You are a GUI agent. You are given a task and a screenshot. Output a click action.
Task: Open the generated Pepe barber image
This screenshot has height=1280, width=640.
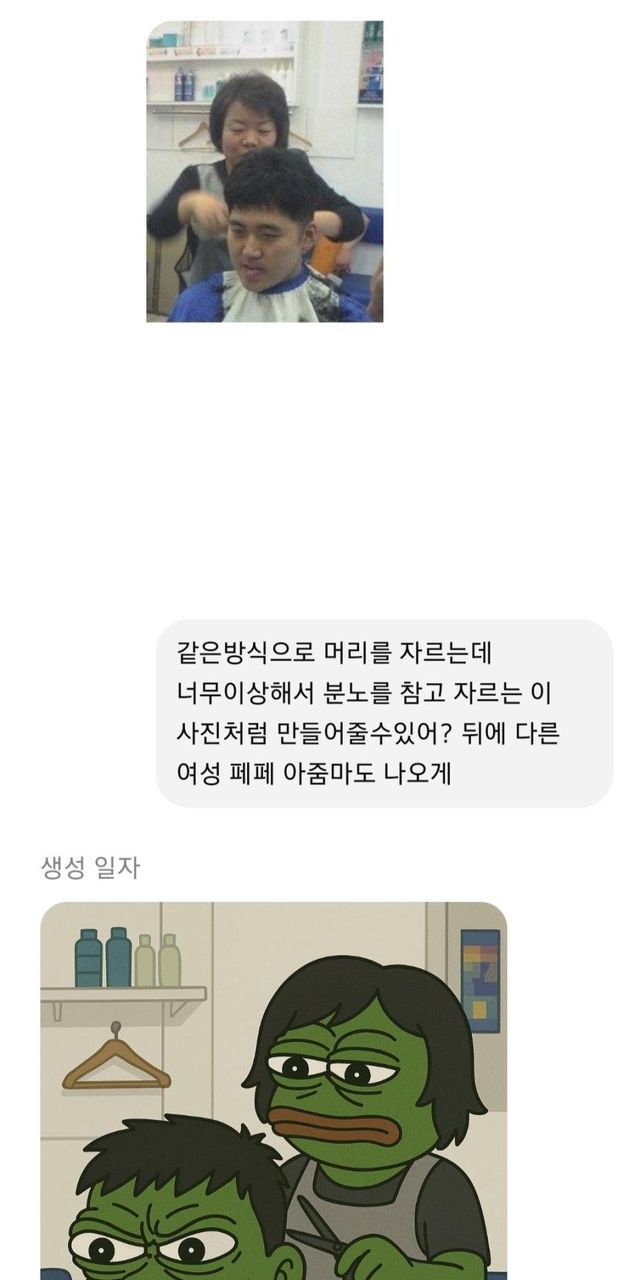273,1090
